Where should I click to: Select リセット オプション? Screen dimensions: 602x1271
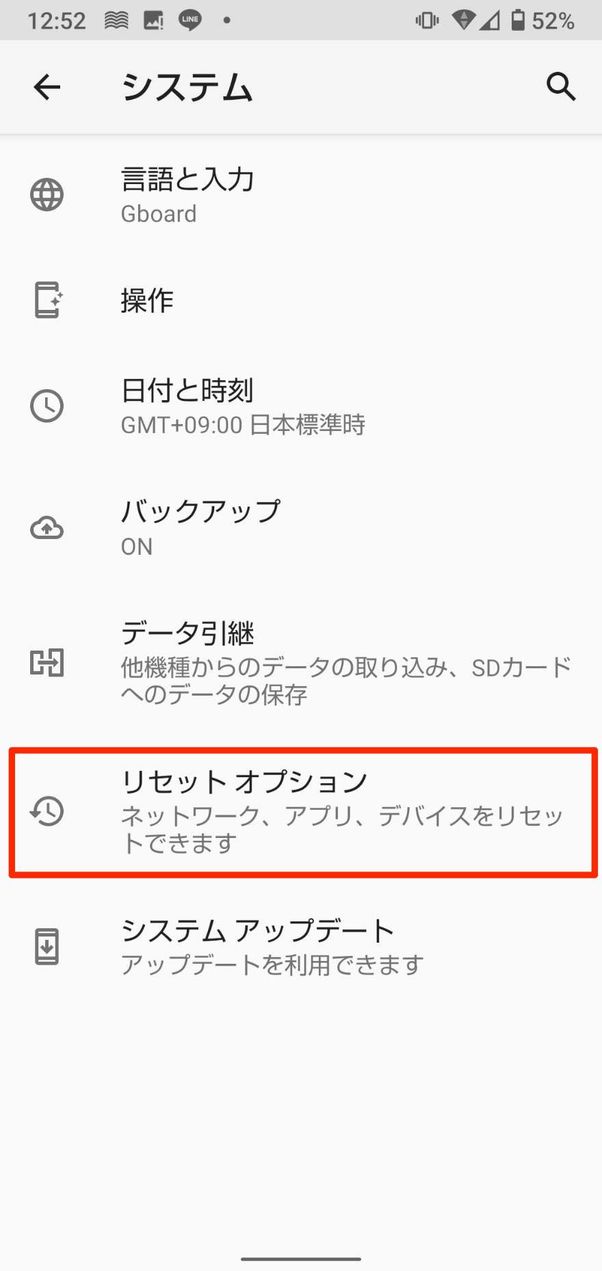pyautogui.click(x=300, y=811)
